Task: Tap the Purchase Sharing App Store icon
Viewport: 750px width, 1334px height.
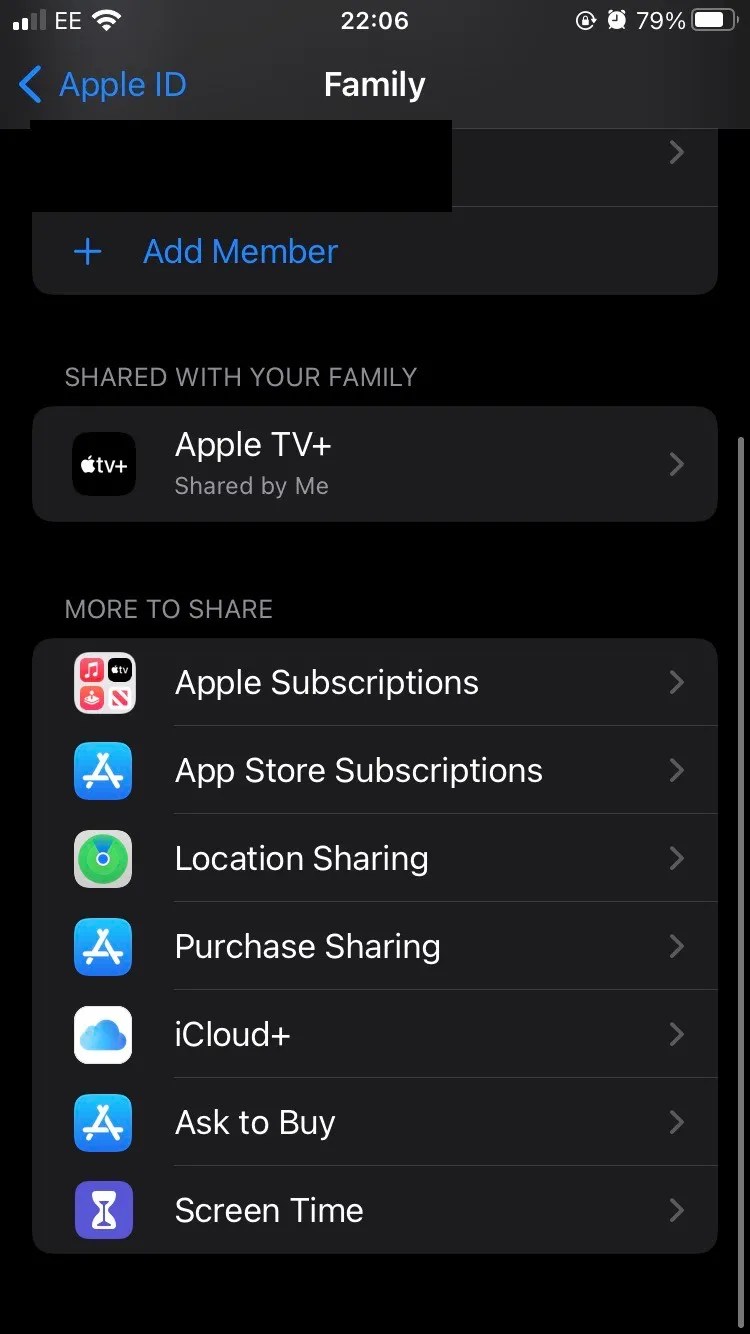Action: 103,947
